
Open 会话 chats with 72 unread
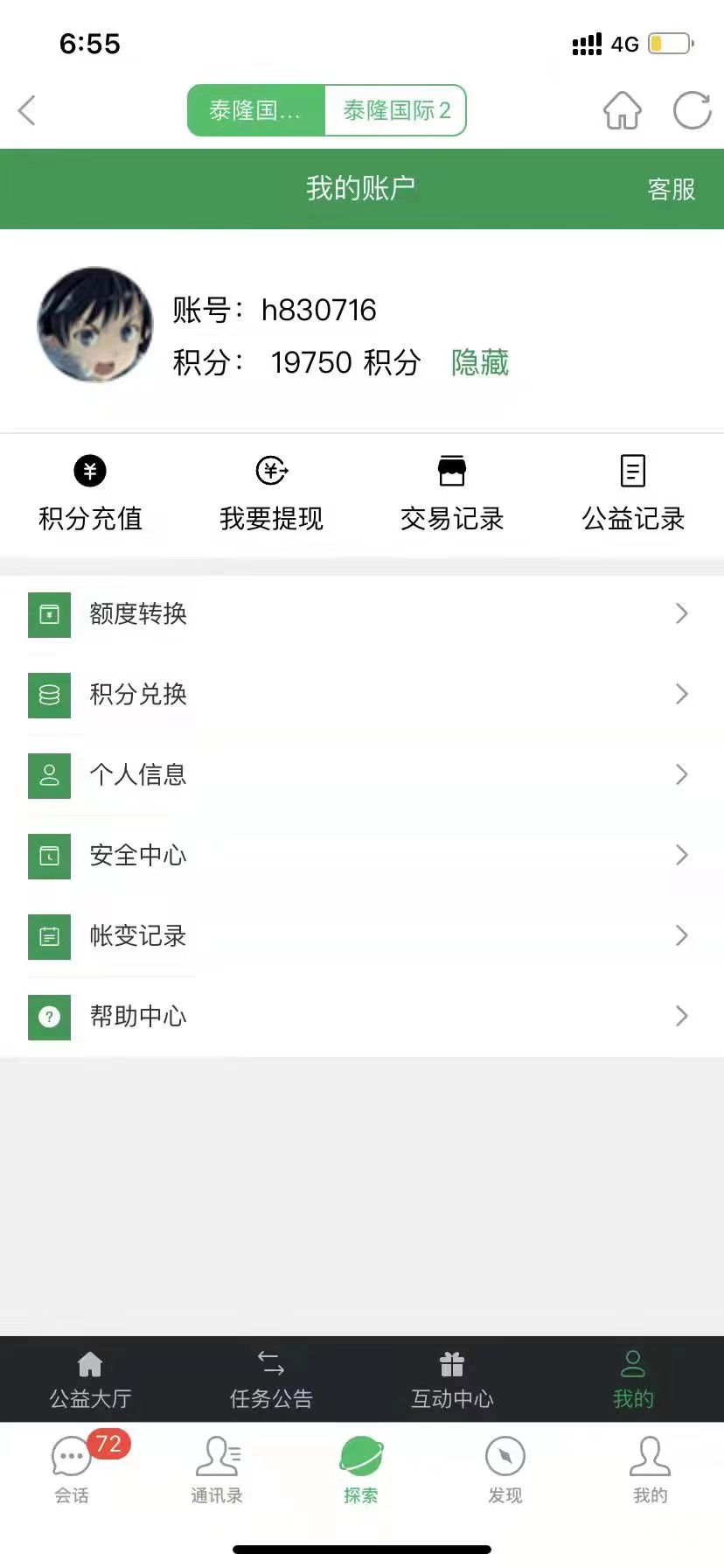73,1469
